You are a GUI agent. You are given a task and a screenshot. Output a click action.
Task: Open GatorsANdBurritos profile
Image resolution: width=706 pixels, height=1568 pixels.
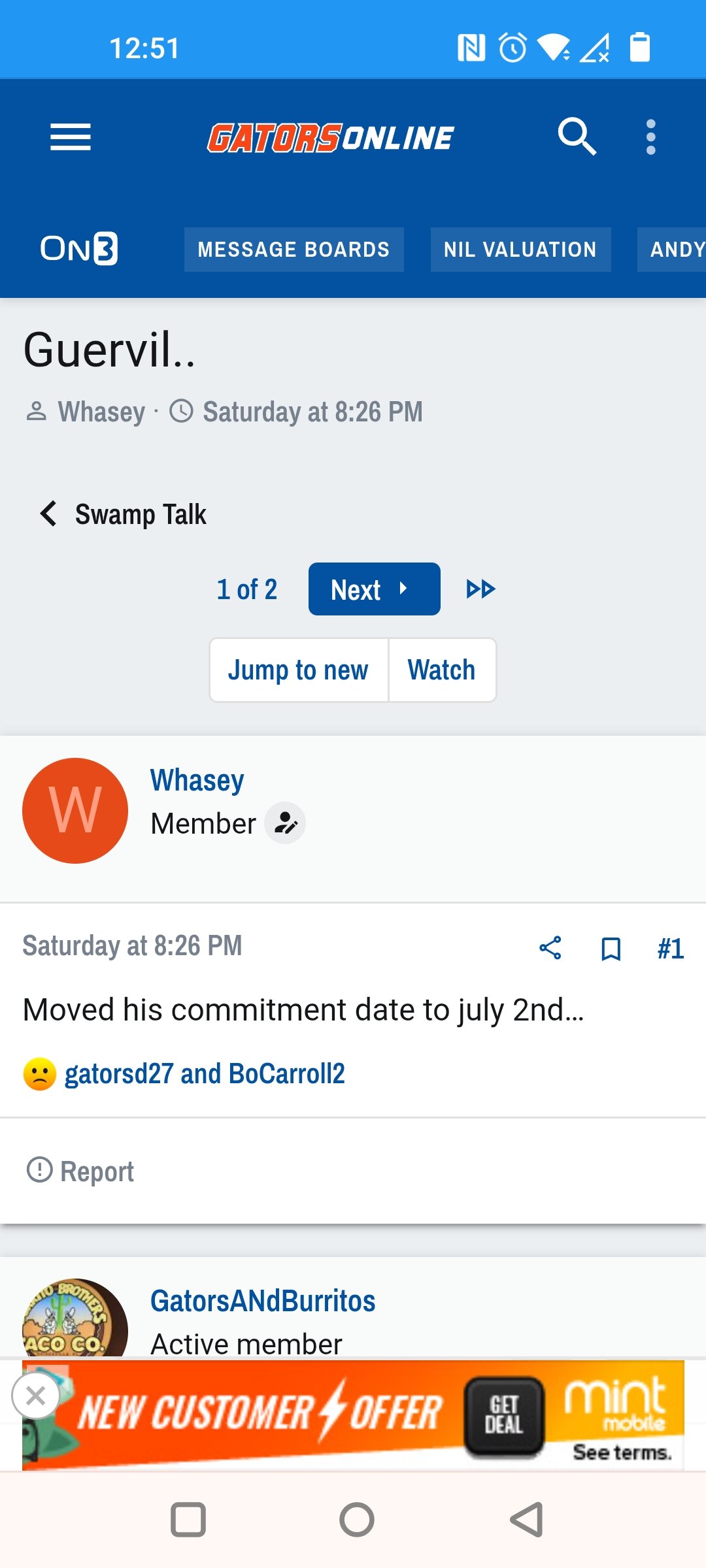coord(263,1301)
